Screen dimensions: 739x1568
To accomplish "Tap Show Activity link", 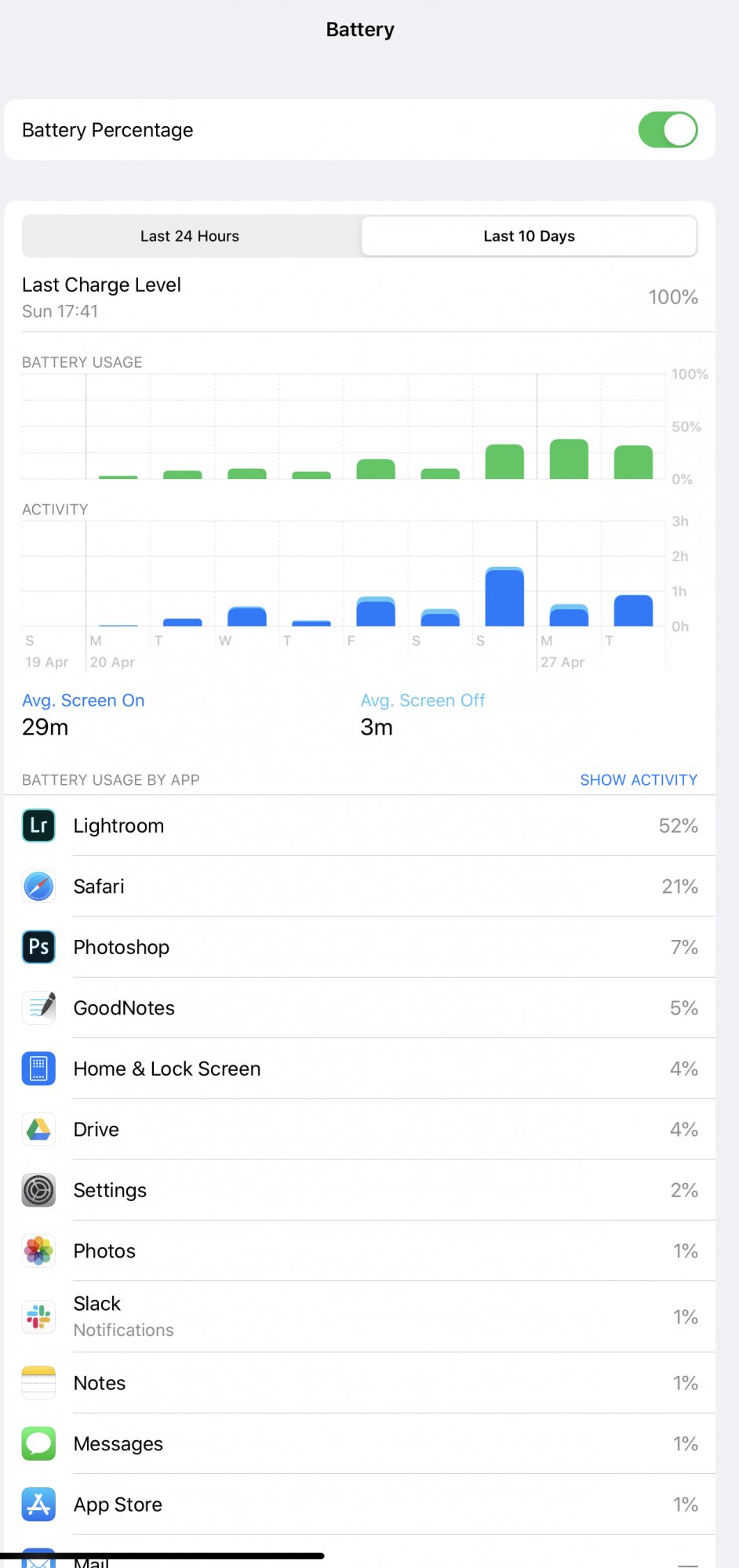I will pyautogui.click(x=638, y=780).
